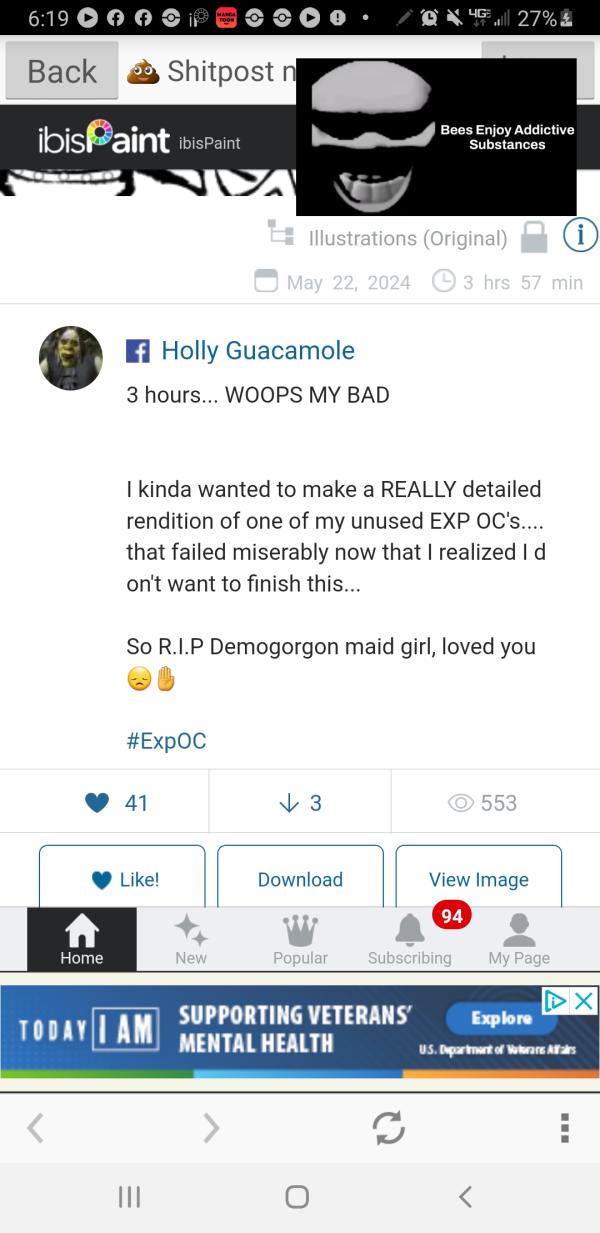
Task: Go to the previous page with the browser's left arrow
Action: click(x=36, y=1127)
